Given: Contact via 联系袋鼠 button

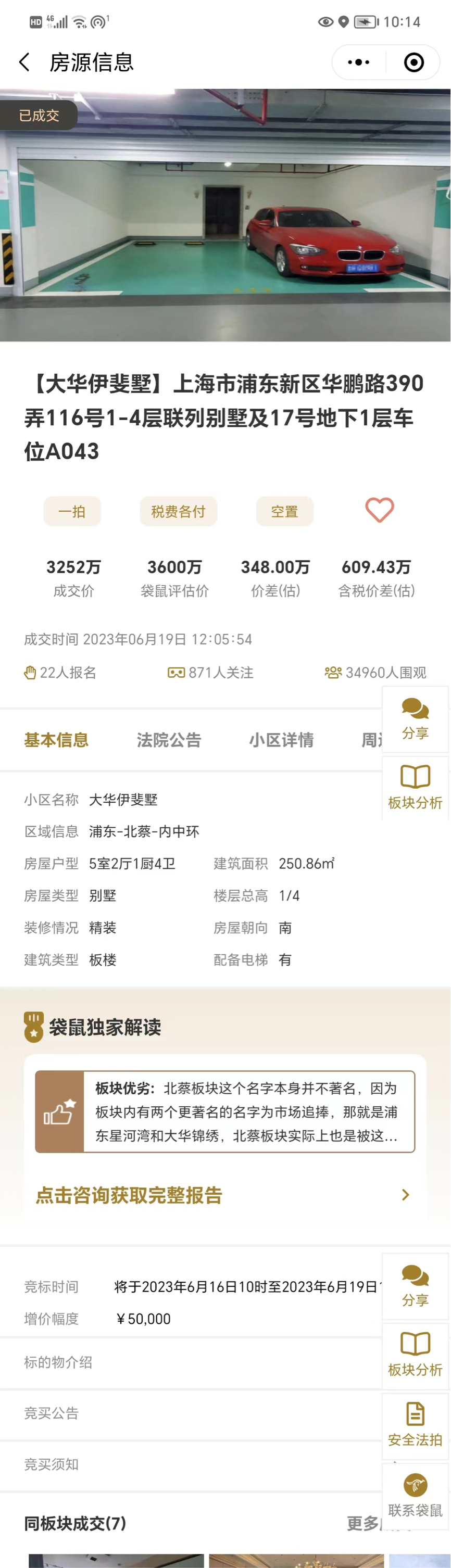Looking at the screenshot, I should click(415, 1496).
